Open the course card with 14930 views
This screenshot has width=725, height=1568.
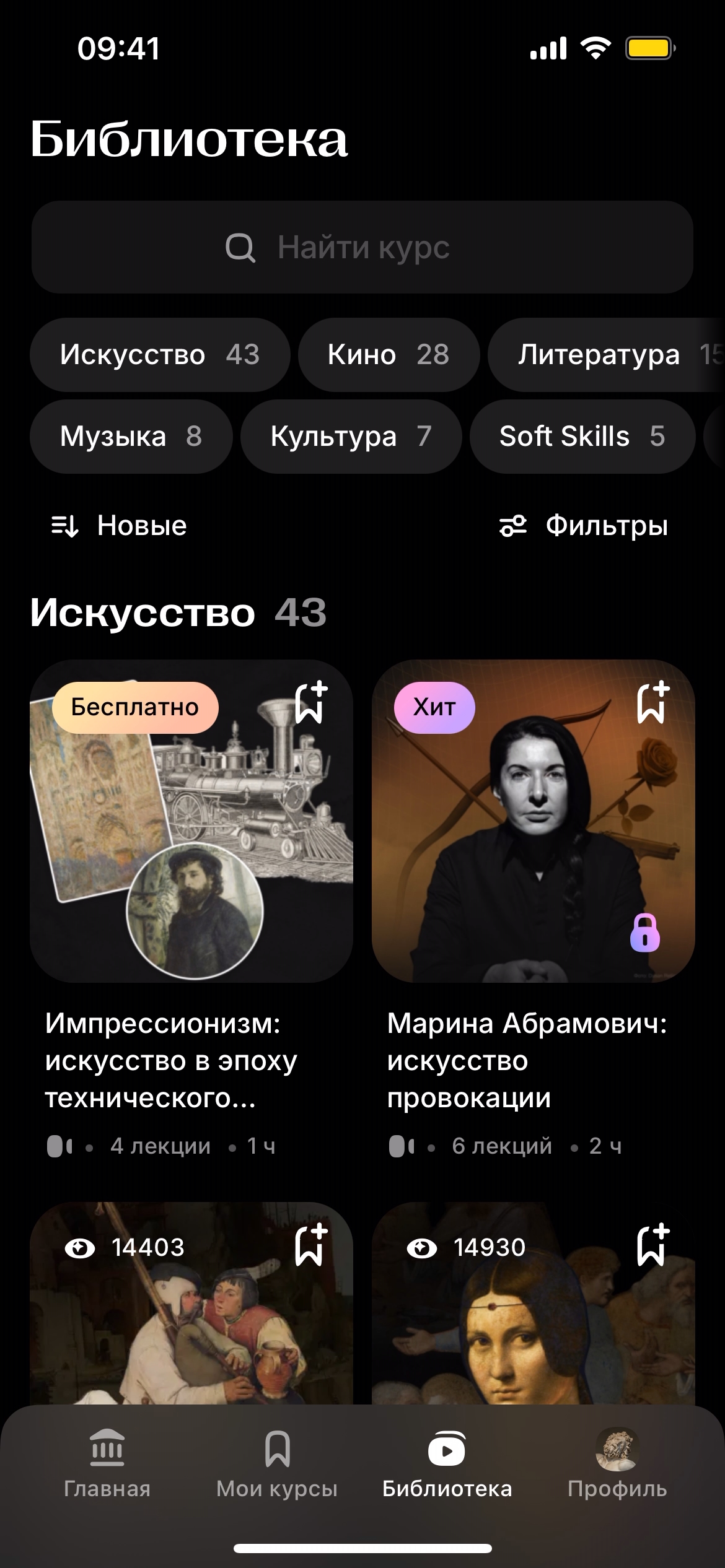[x=533, y=1331]
